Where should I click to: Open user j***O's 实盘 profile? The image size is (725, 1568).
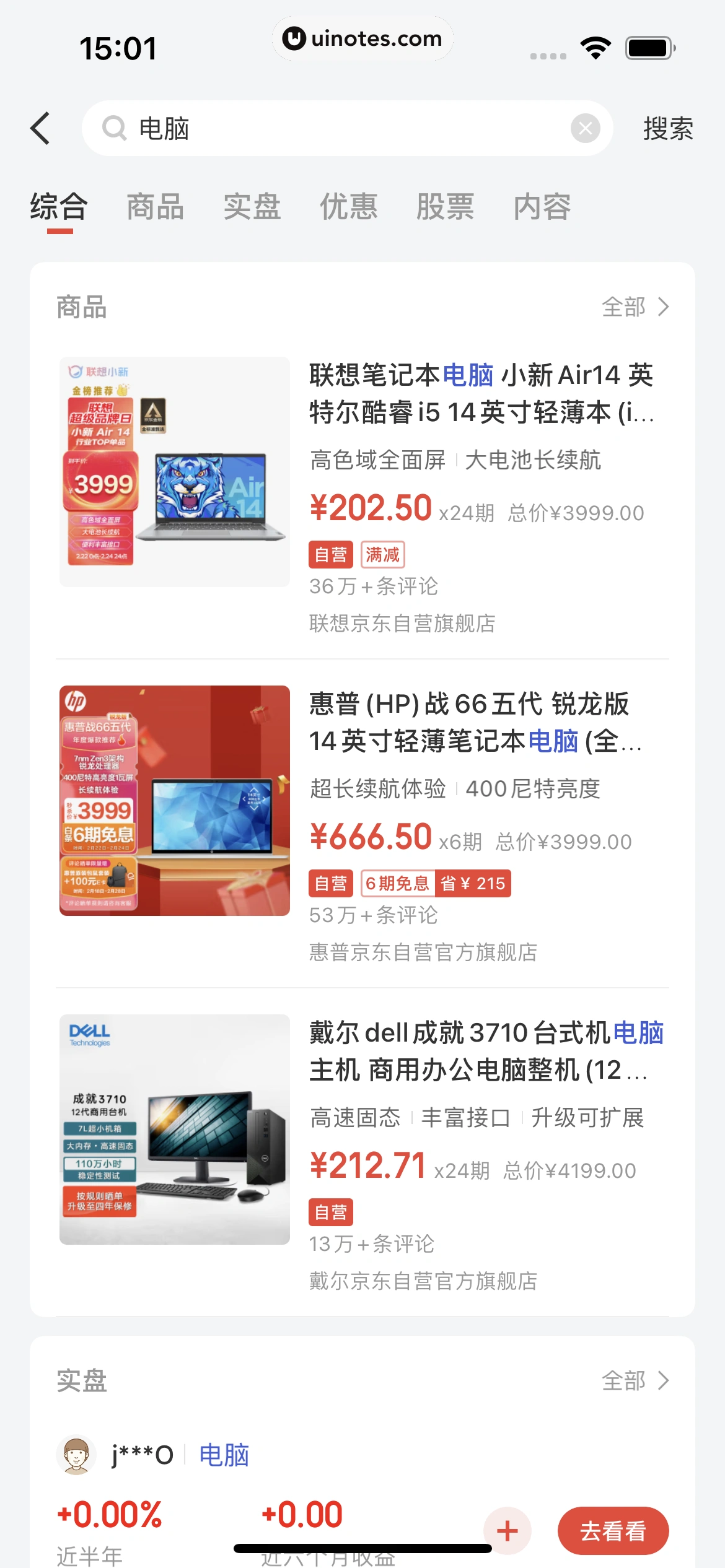[141, 1455]
